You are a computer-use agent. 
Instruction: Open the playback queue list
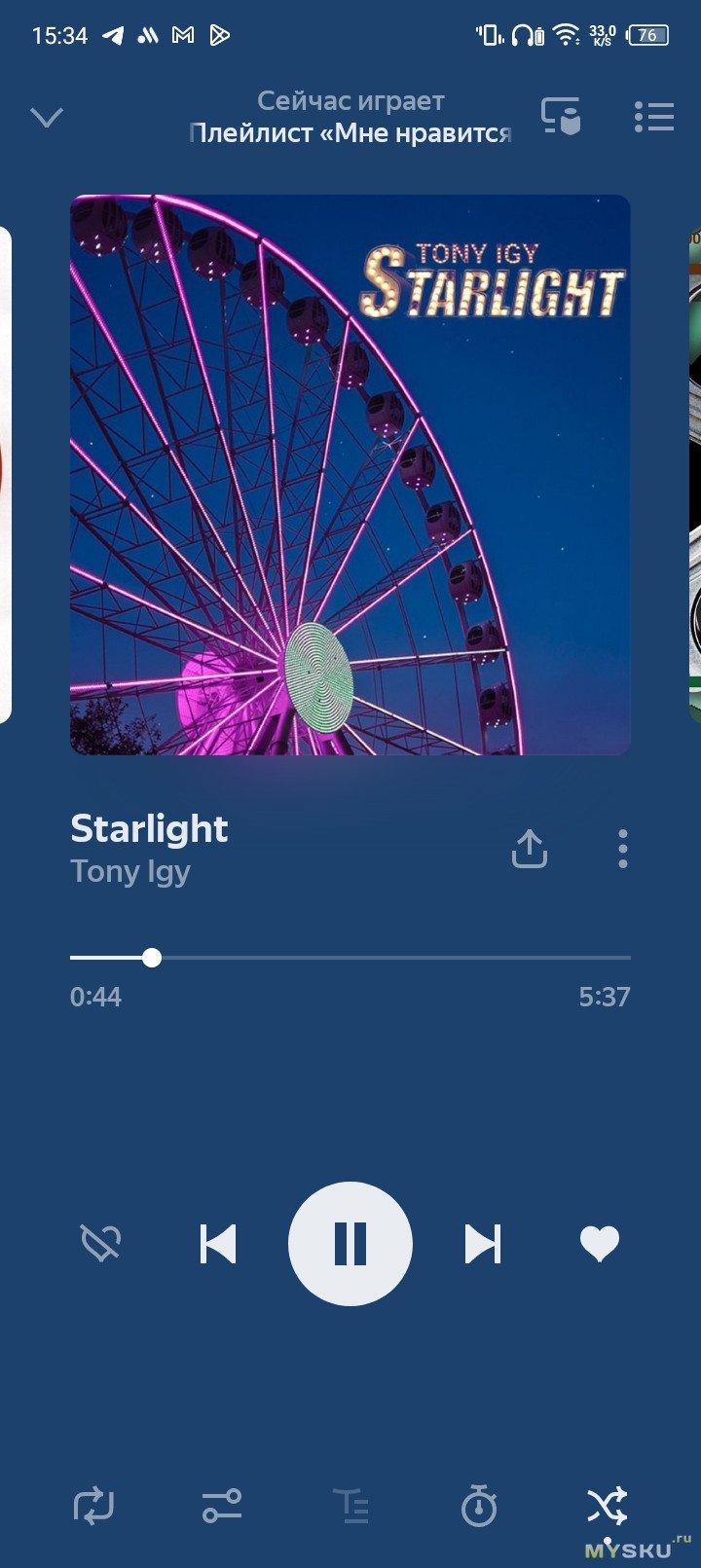point(654,117)
